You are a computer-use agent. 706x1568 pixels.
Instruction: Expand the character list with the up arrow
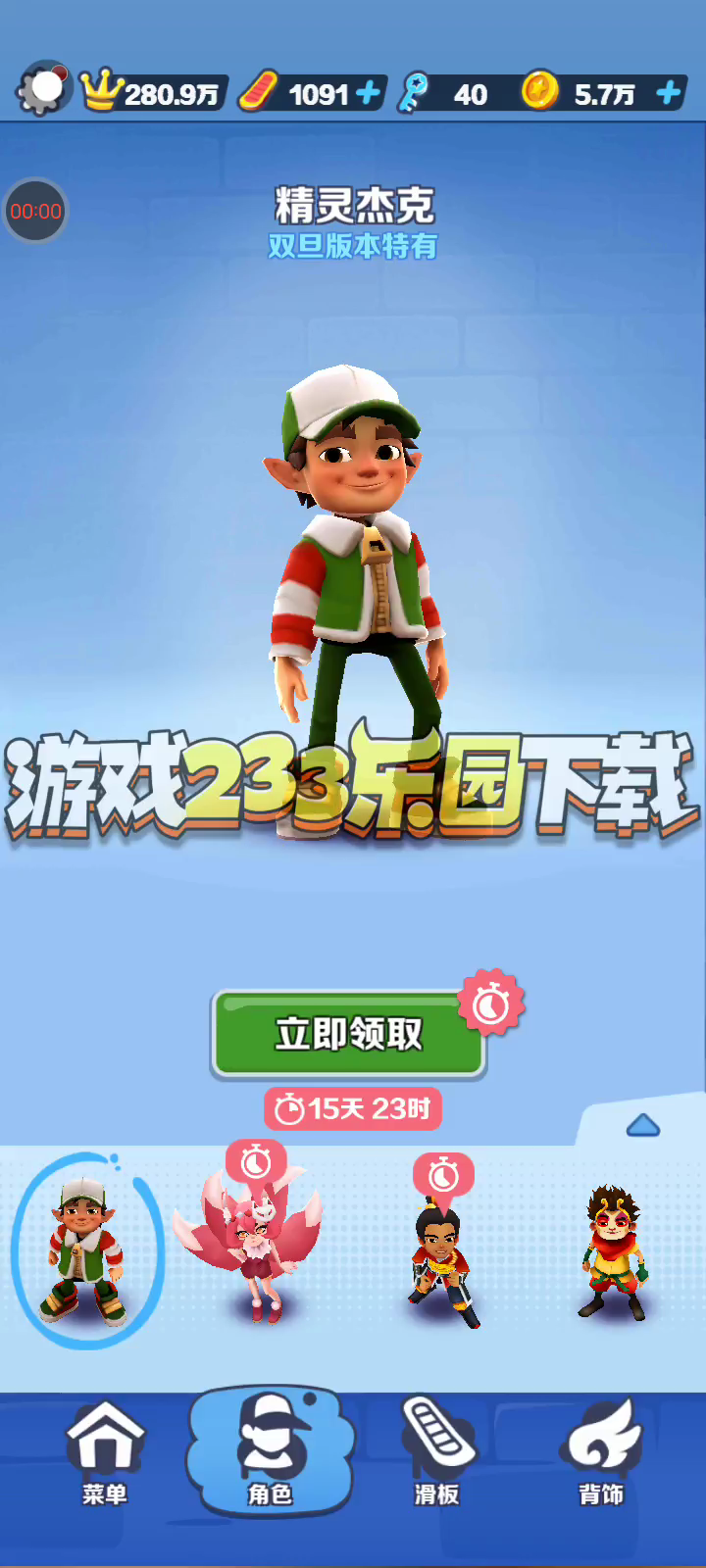pyautogui.click(x=643, y=1126)
